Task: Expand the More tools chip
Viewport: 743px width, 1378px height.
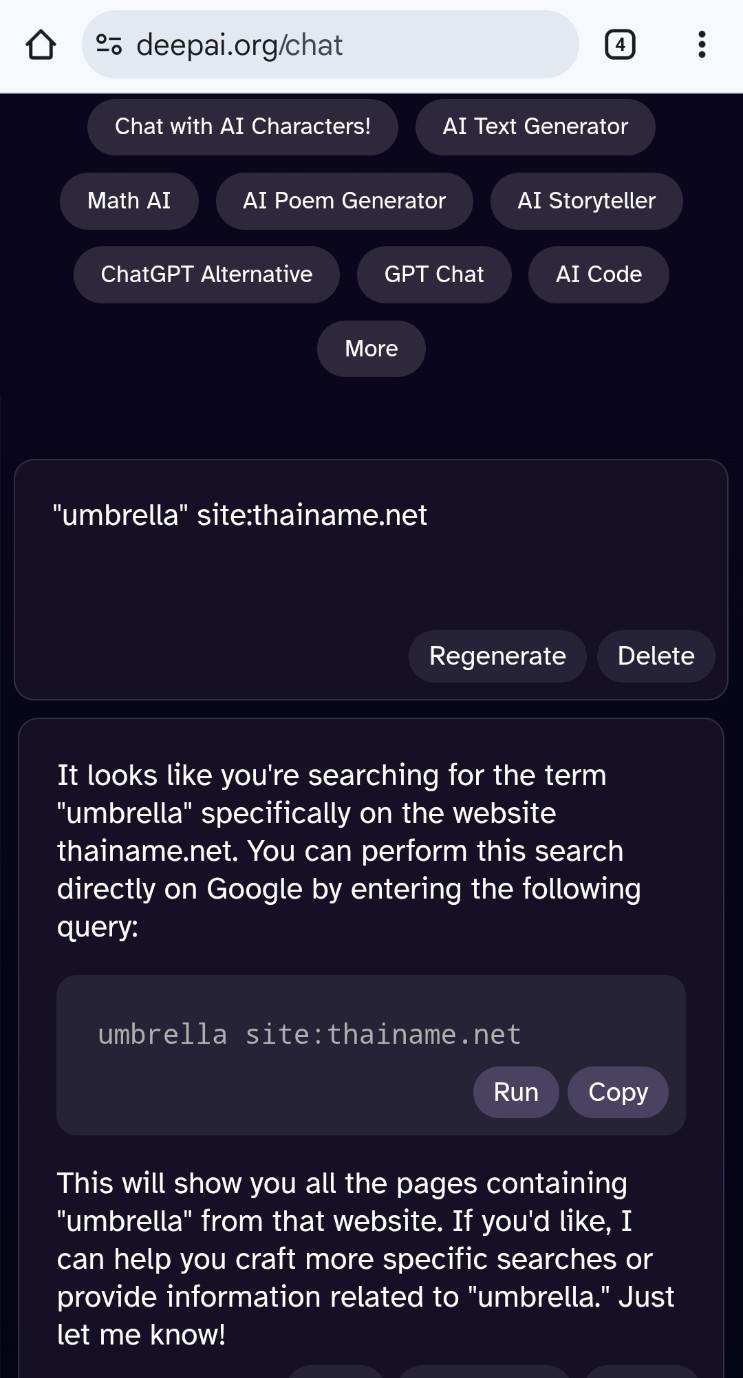Action: pos(371,349)
